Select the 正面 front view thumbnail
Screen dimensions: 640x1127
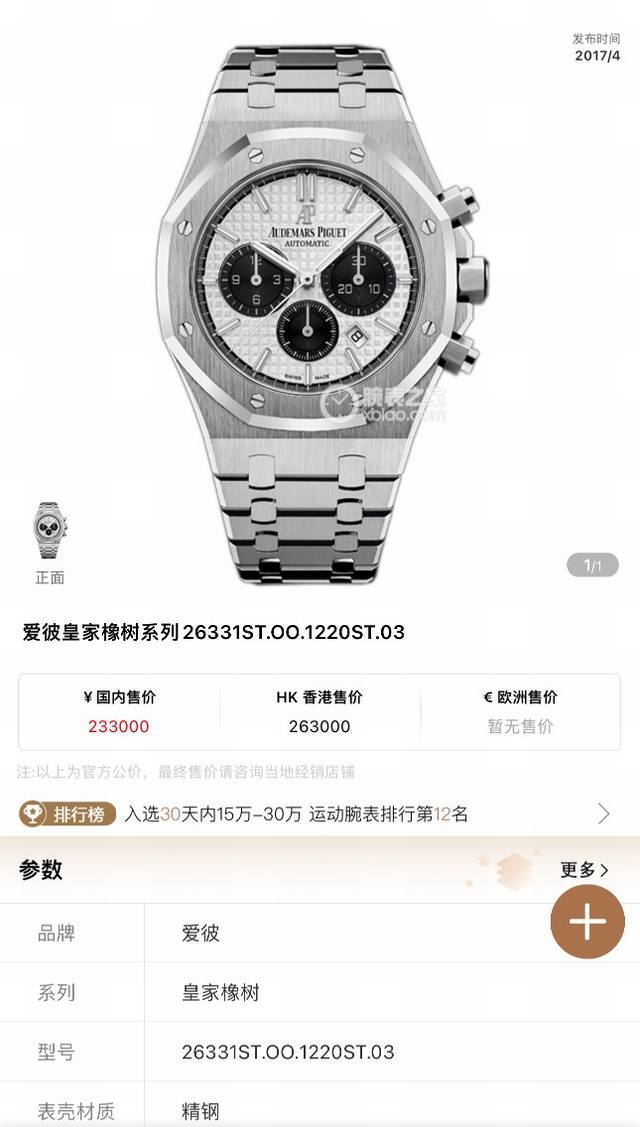[x=49, y=532]
